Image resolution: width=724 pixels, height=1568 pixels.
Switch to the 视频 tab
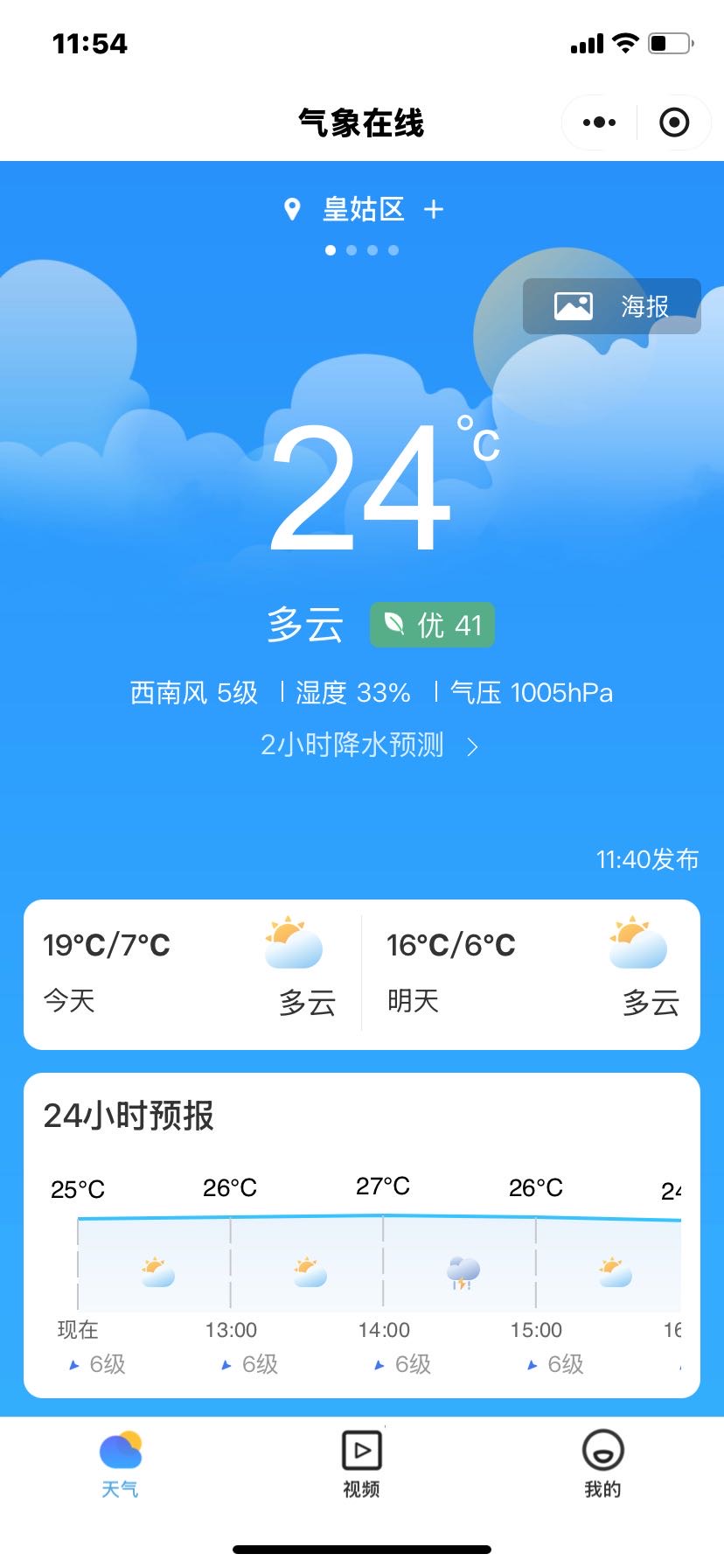pos(361,1463)
